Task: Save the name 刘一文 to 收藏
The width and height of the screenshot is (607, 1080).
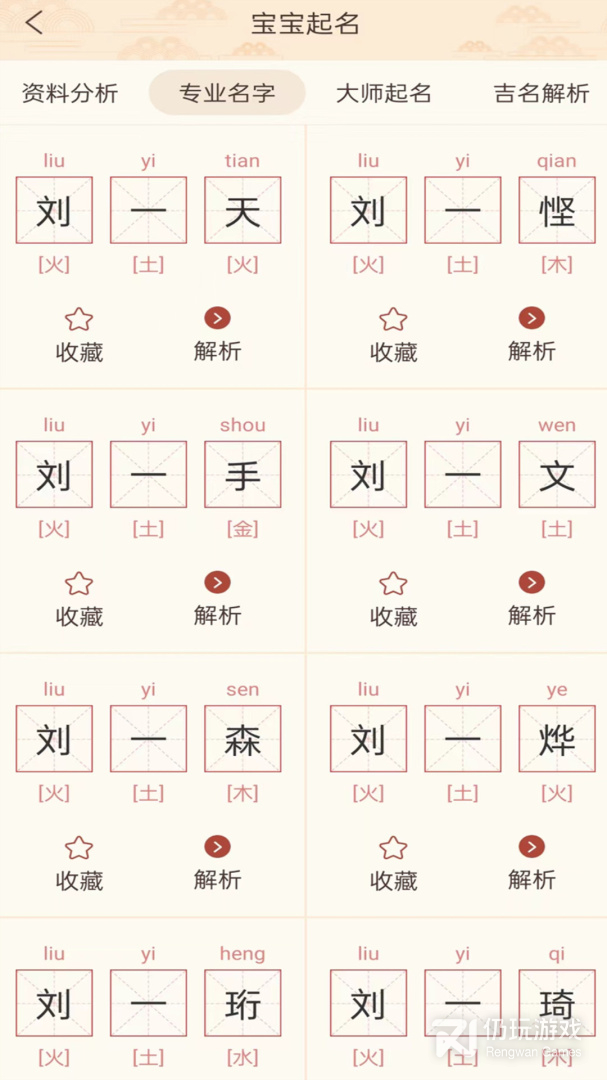Action: coord(393,598)
